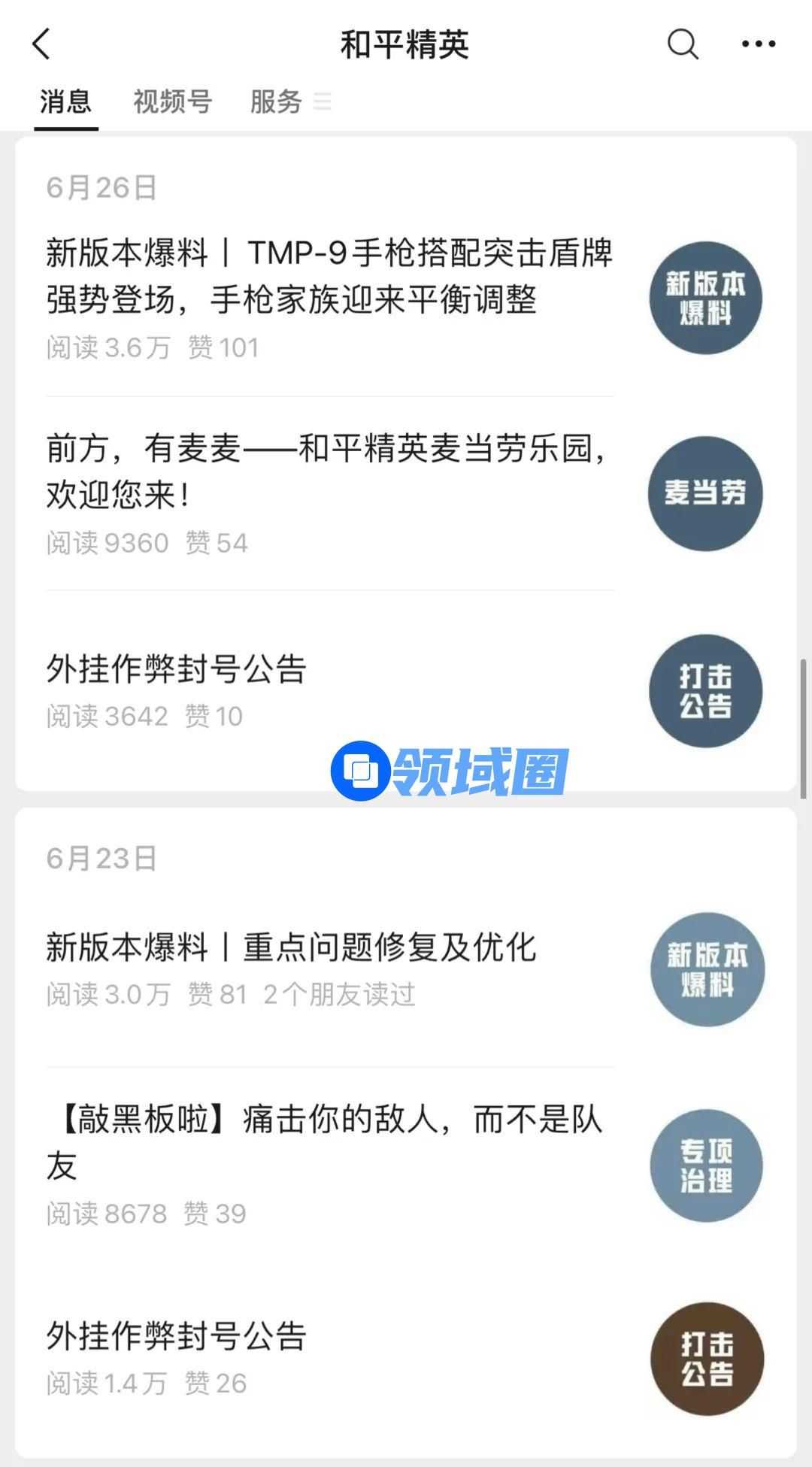
Task: Open June 23 外挂作弊封号公告
Action: pos(177,1337)
